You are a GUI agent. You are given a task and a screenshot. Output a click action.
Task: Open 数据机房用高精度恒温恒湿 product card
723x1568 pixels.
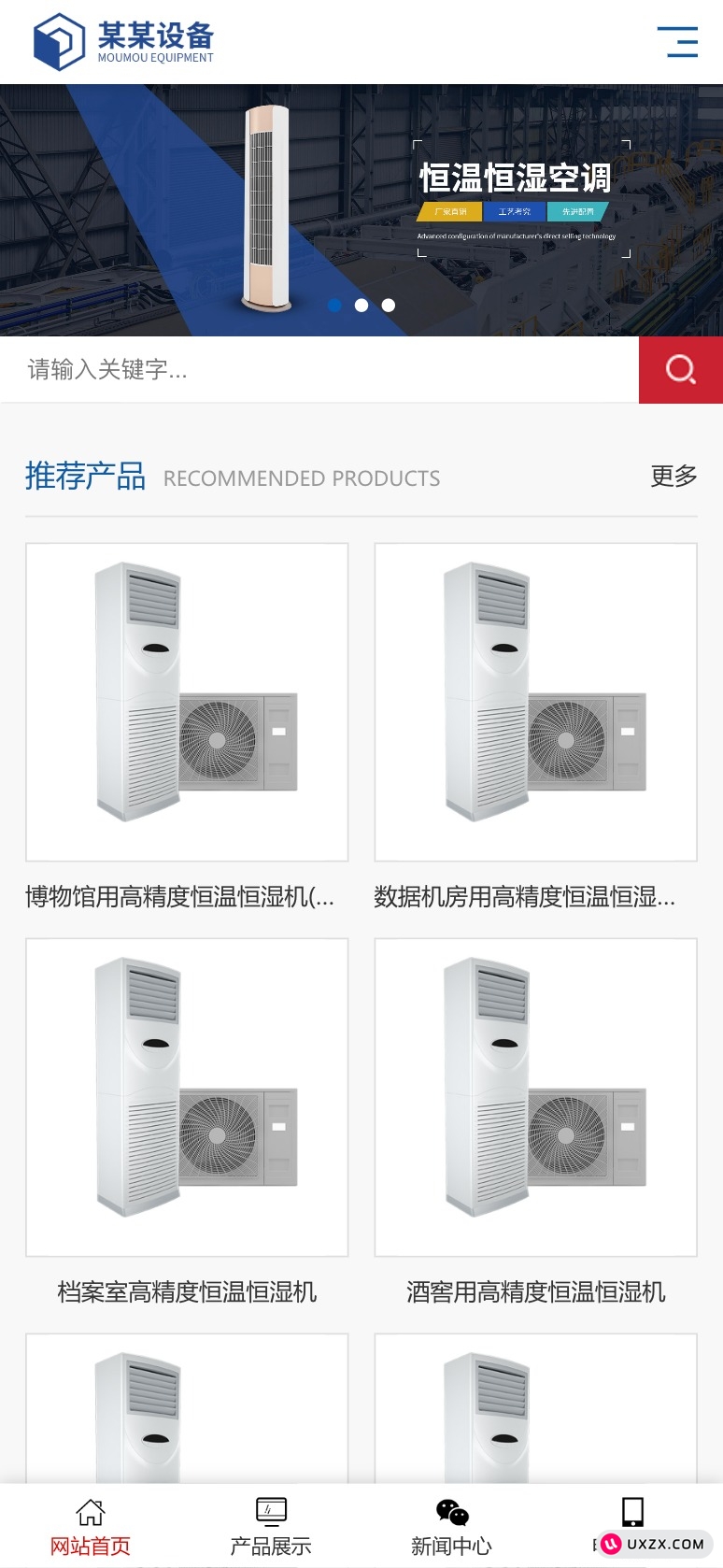535,703
